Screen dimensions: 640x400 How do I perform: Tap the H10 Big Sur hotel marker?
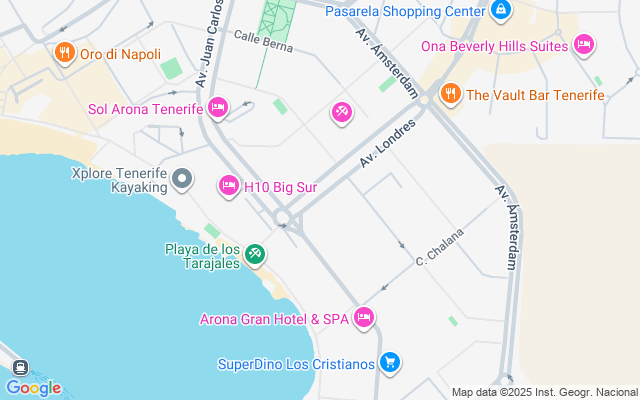[x=229, y=185]
